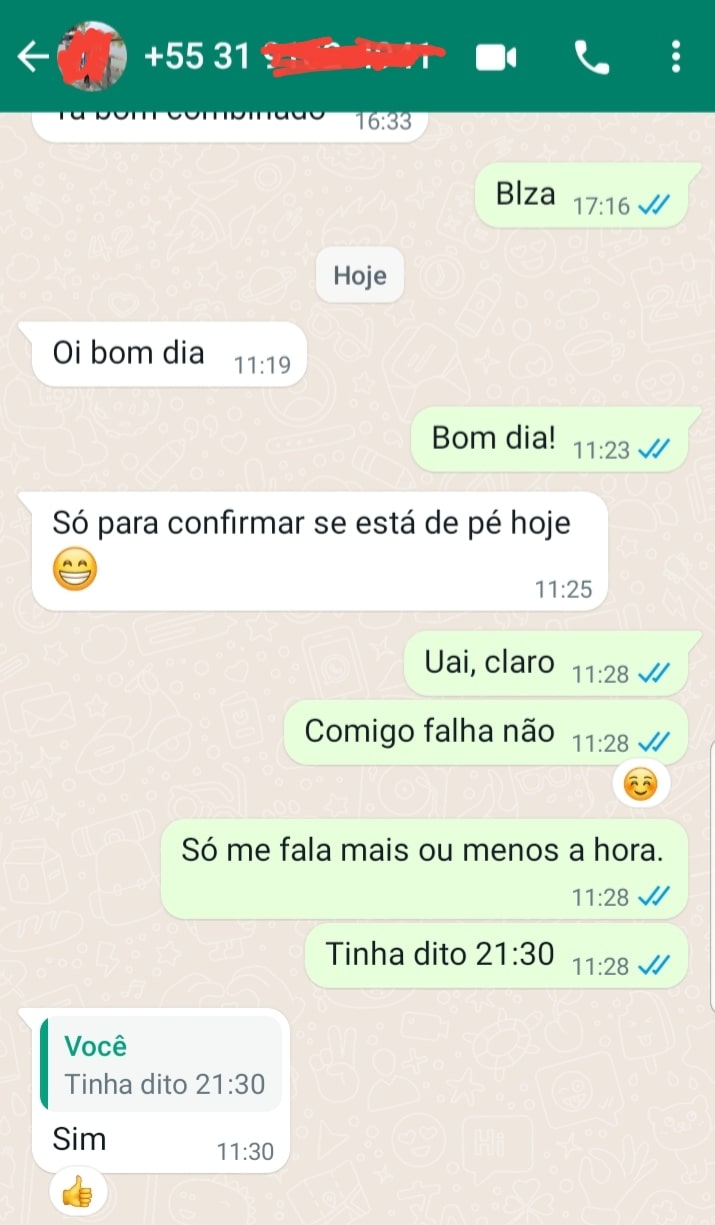View emoji reaction on 'Comigo falha não'
Viewport: 715px width, 1225px height.
(640, 786)
